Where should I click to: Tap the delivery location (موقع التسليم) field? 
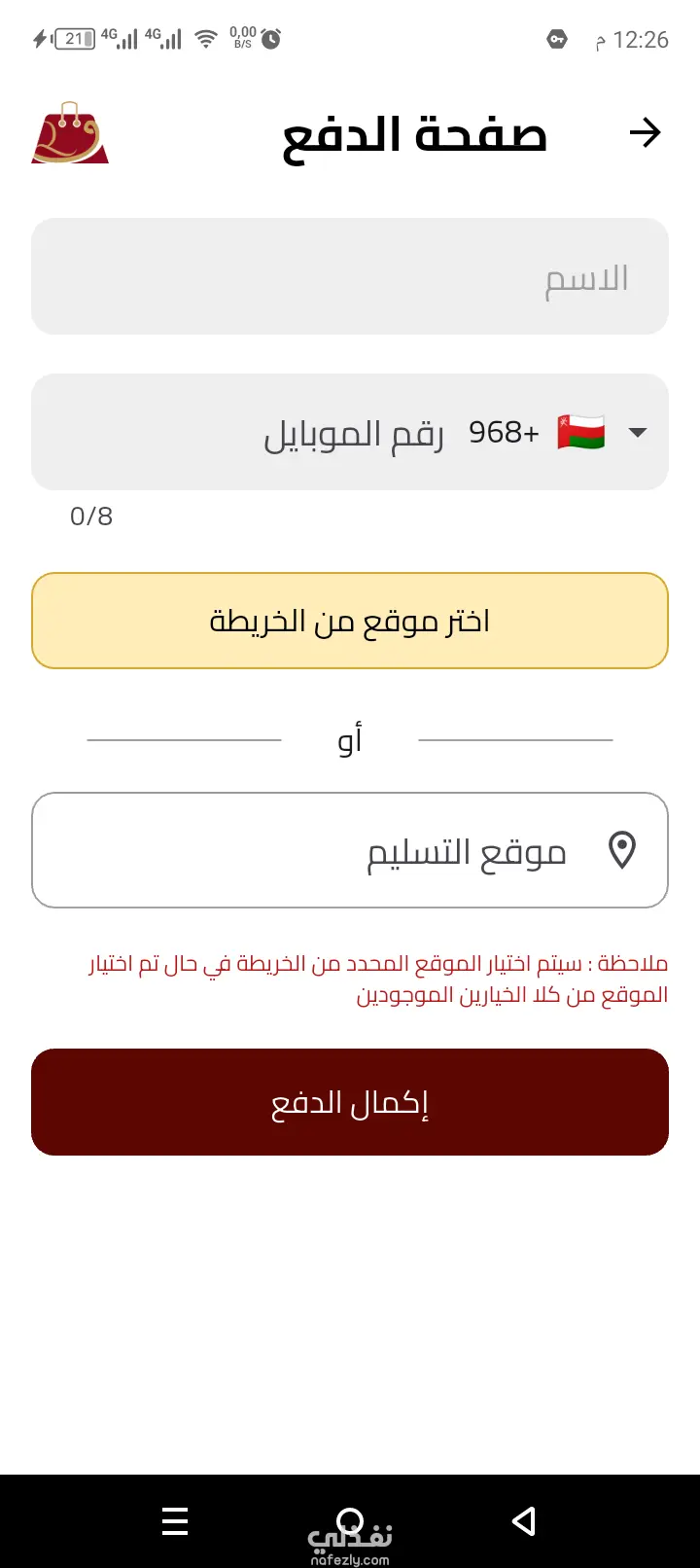coord(350,851)
